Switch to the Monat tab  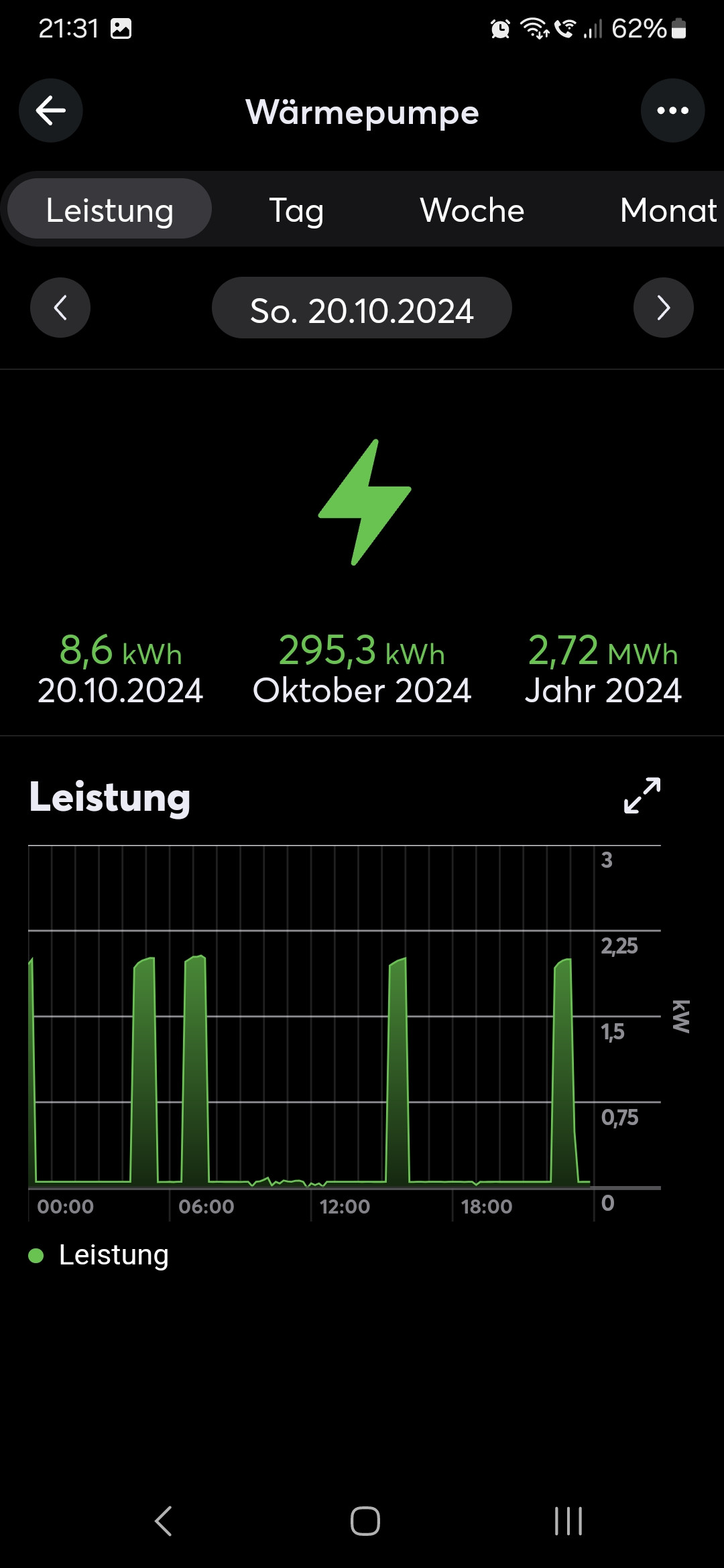(x=668, y=210)
